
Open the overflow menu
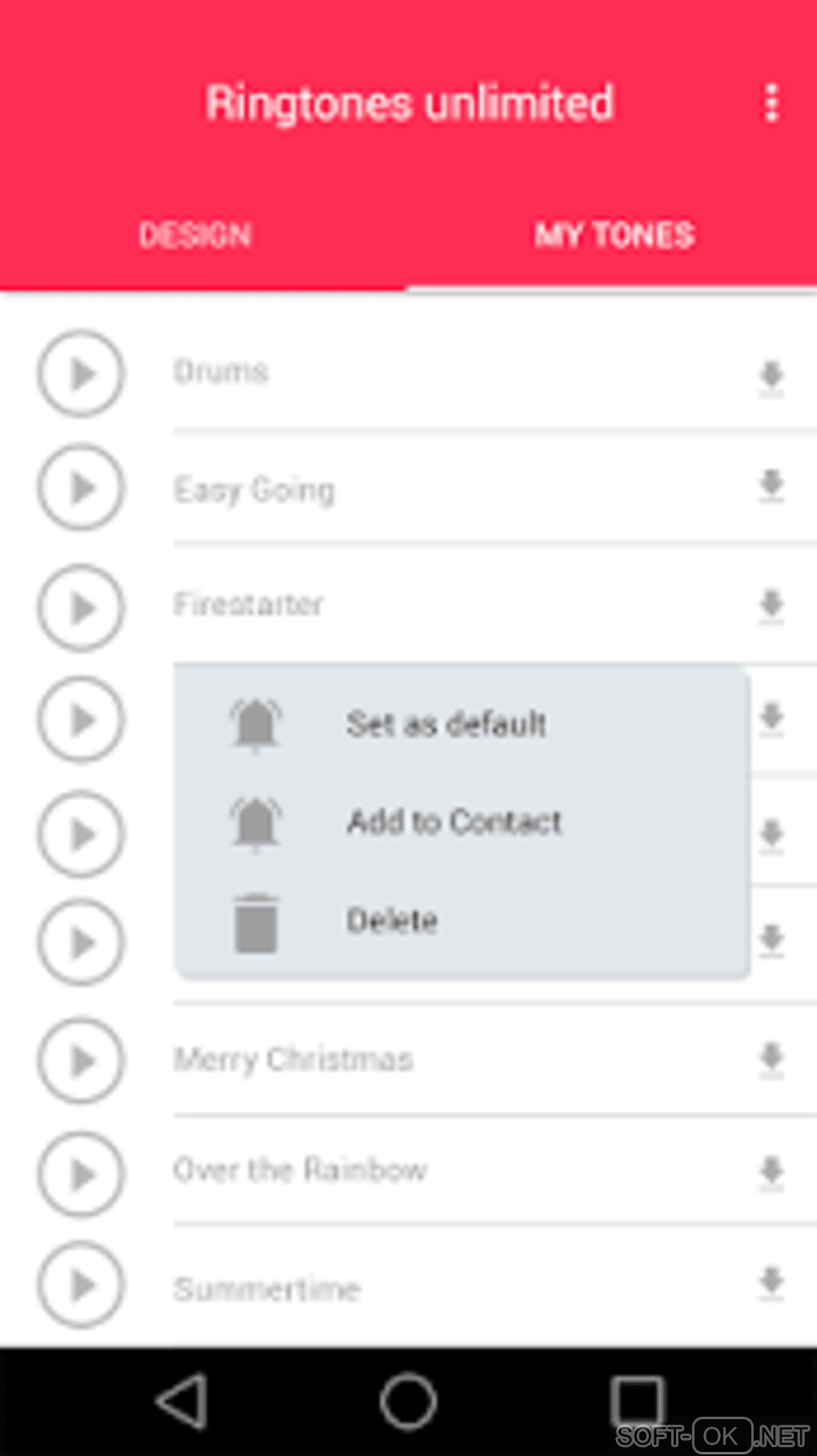coord(771,103)
